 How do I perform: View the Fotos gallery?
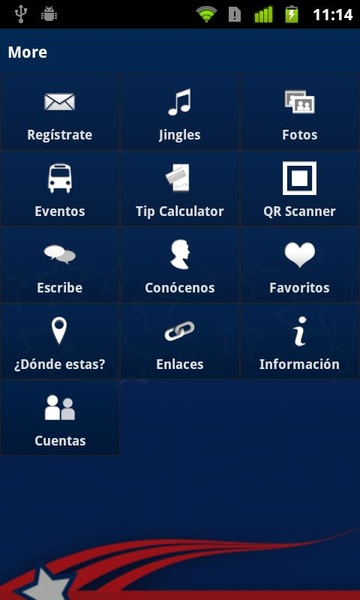click(300, 112)
